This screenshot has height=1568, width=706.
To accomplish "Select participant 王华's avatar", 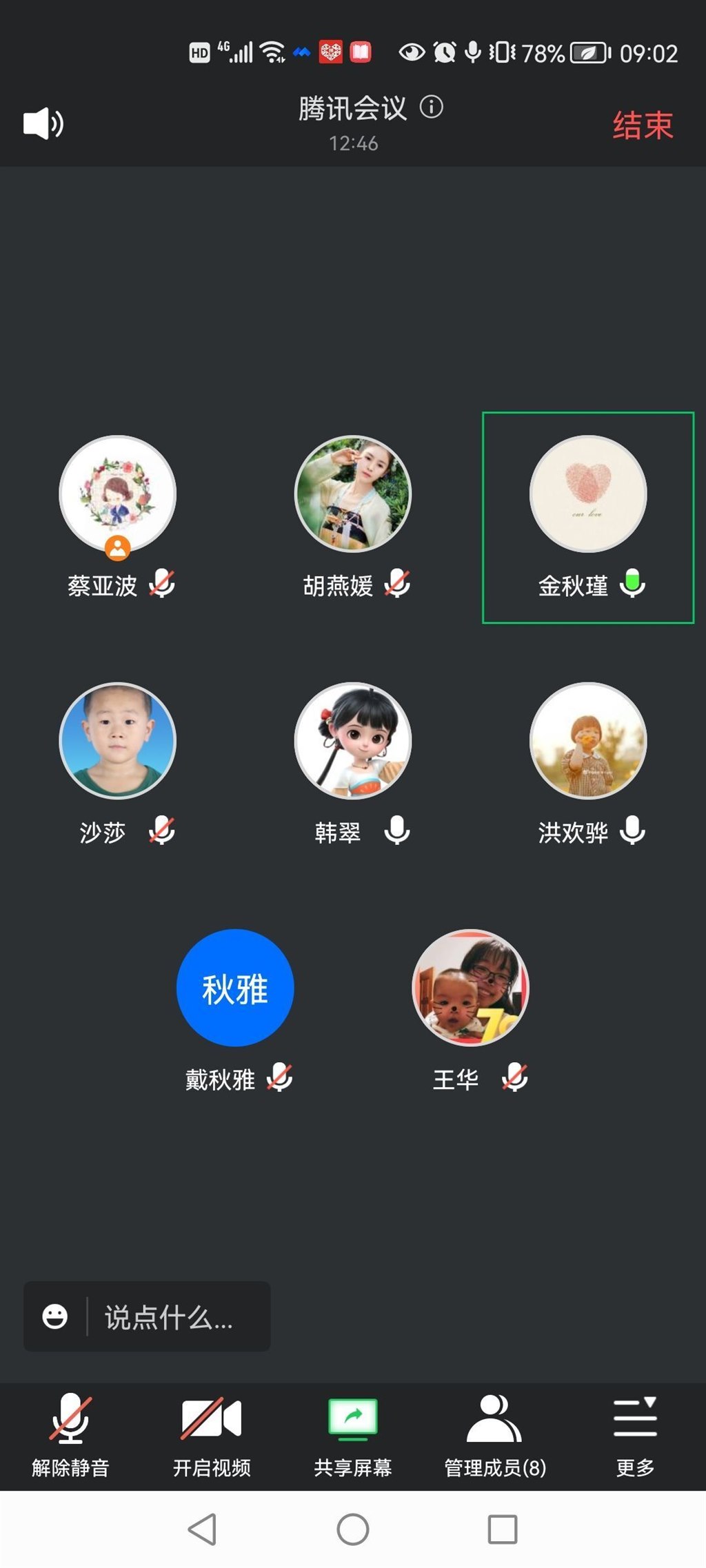I will point(471,988).
